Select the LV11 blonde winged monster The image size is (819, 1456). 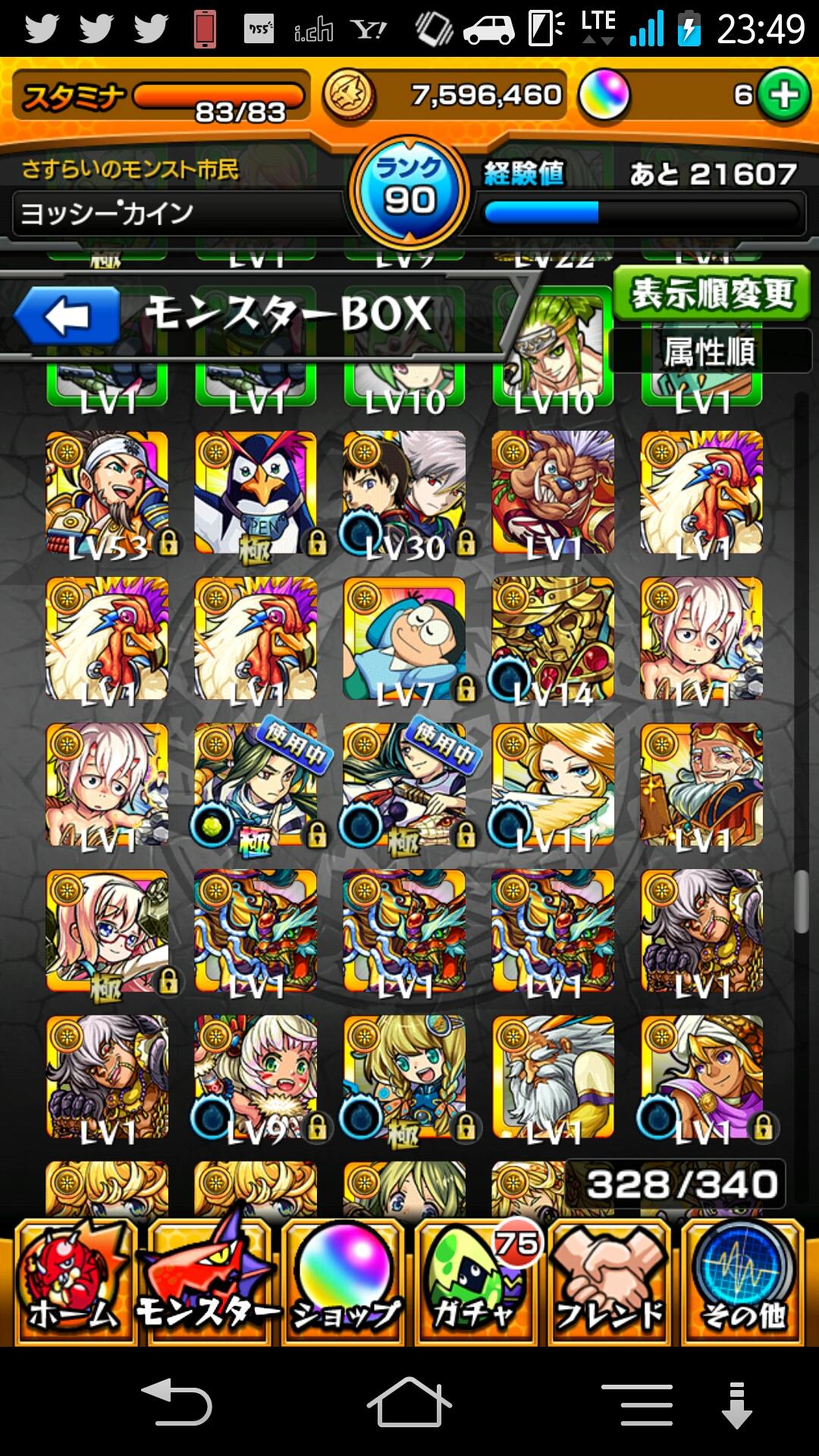[x=553, y=785]
